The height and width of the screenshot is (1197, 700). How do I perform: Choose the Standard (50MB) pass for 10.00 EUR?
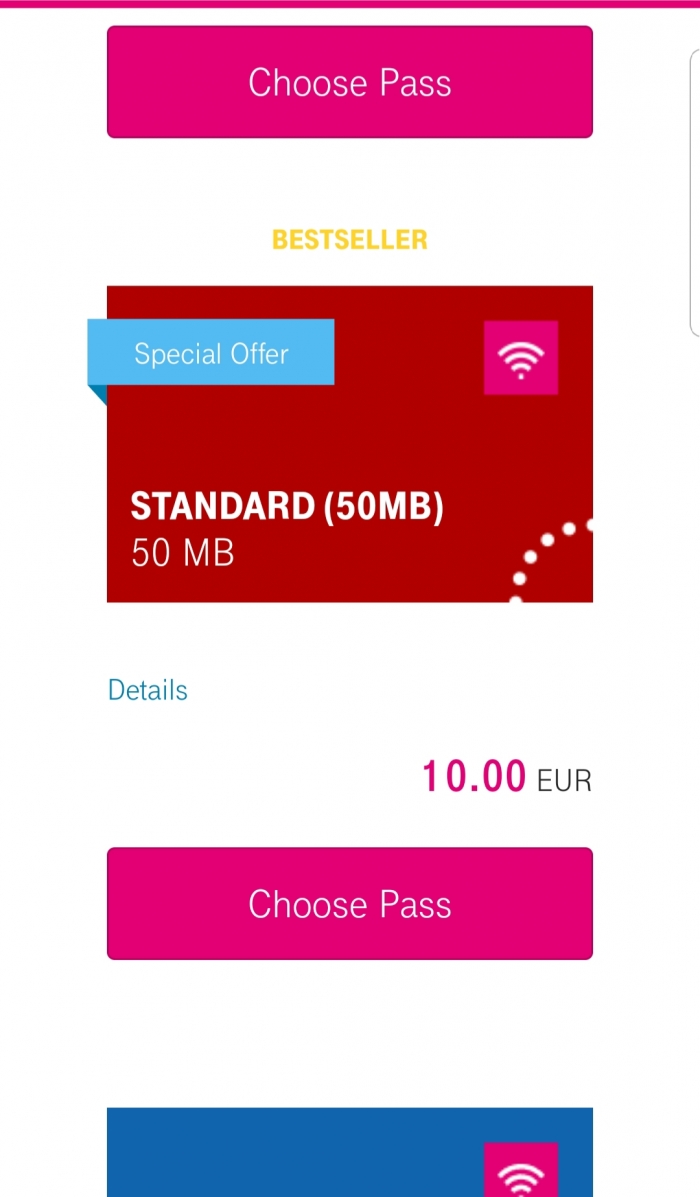tap(349, 904)
